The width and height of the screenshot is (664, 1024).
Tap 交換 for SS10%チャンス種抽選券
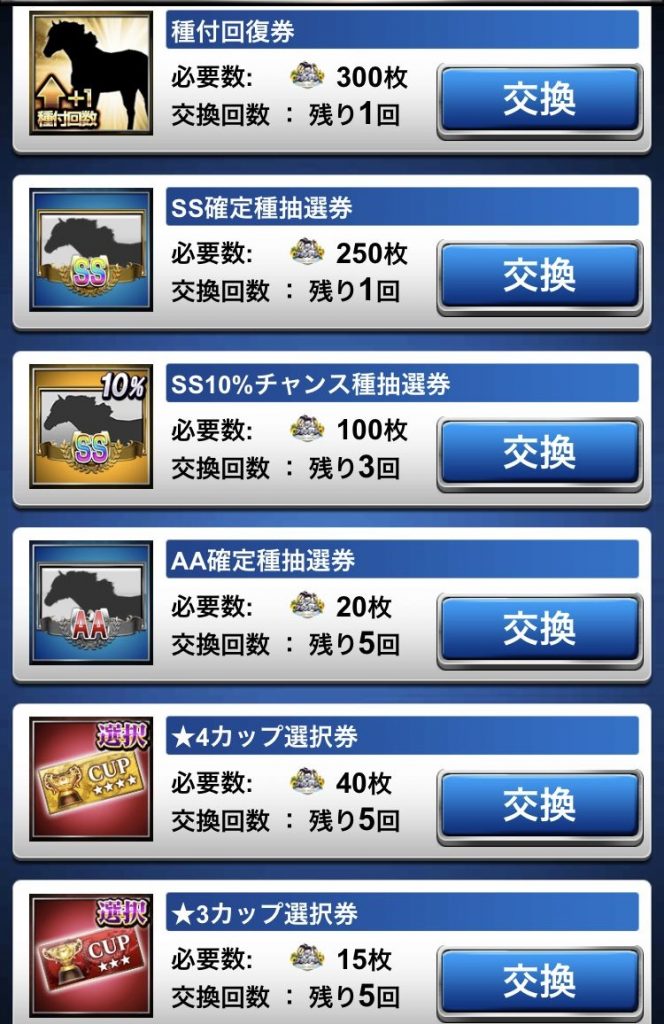(x=539, y=452)
